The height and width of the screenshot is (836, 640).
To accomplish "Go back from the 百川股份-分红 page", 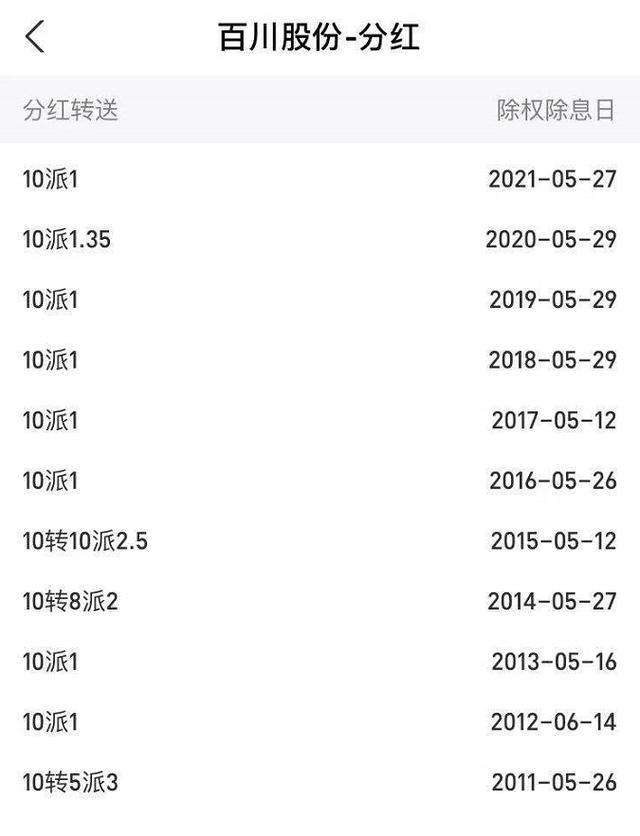I will [x=36, y=37].
